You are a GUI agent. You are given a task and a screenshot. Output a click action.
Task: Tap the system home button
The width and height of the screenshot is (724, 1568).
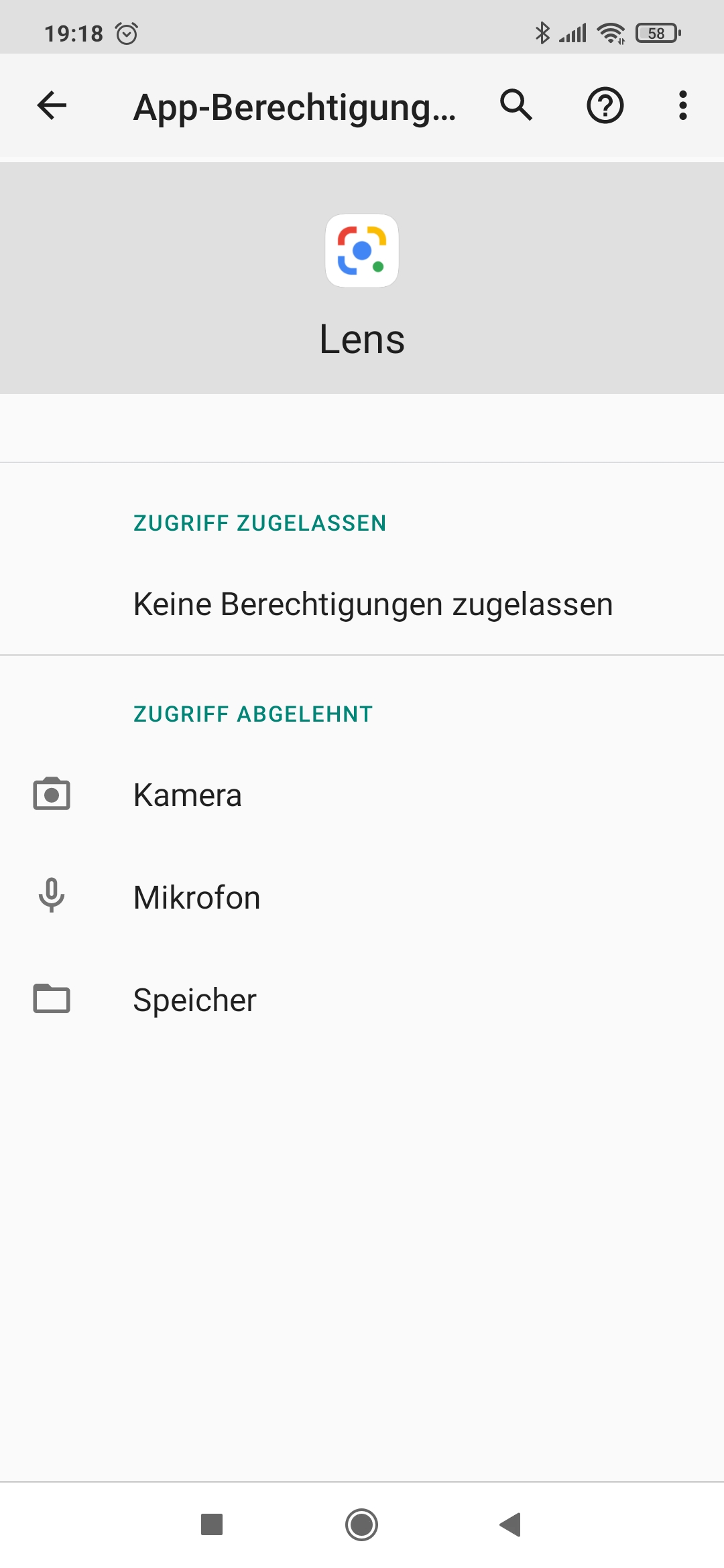[x=362, y=1524]
